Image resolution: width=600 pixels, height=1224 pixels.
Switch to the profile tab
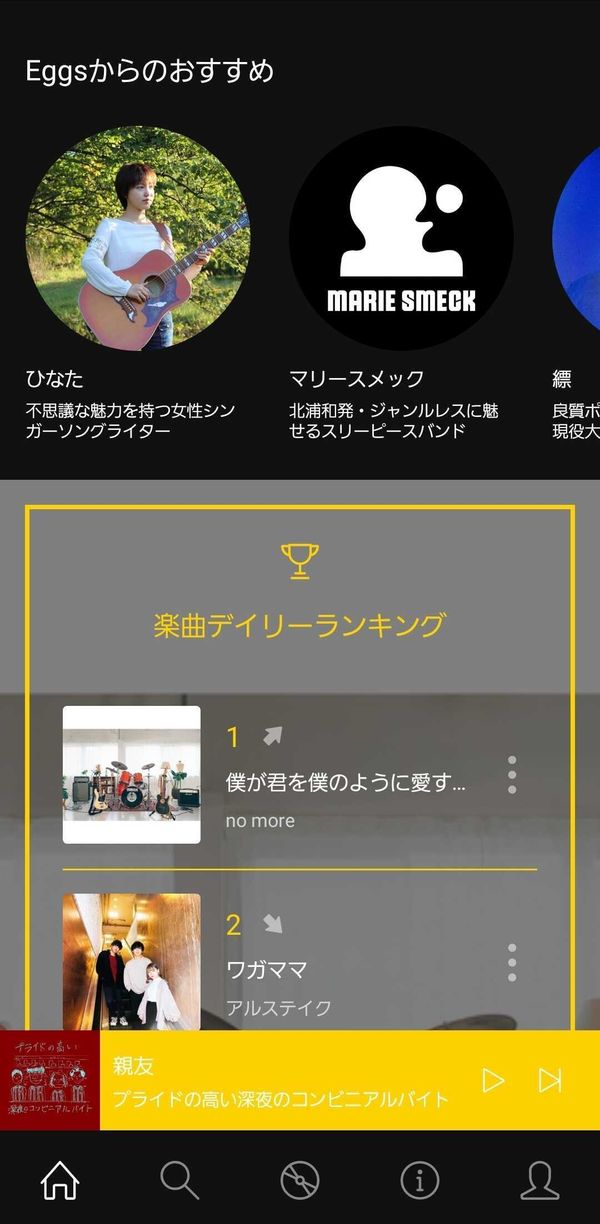pyautogui.click(x=540, y=1181)
